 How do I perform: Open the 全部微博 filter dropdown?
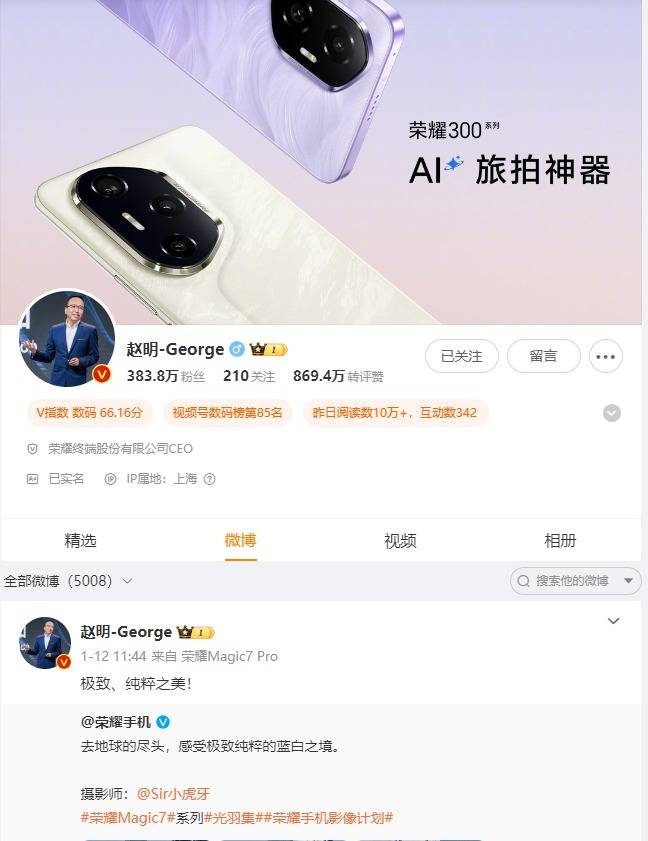coord(68,581)
